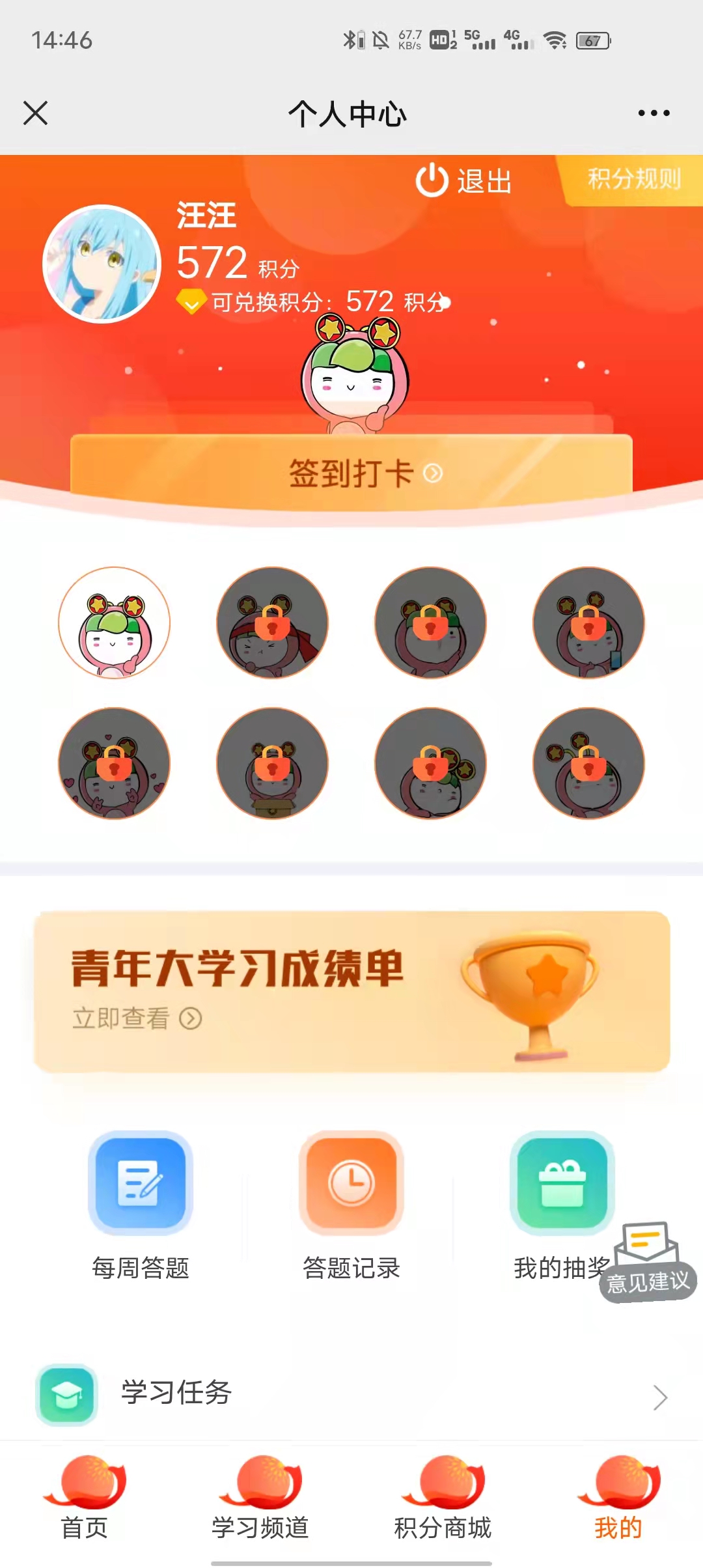This screenshot has width=703, height=1568.
Task: Select the first unlocked mascot avatar
Action: coord(115,623)
